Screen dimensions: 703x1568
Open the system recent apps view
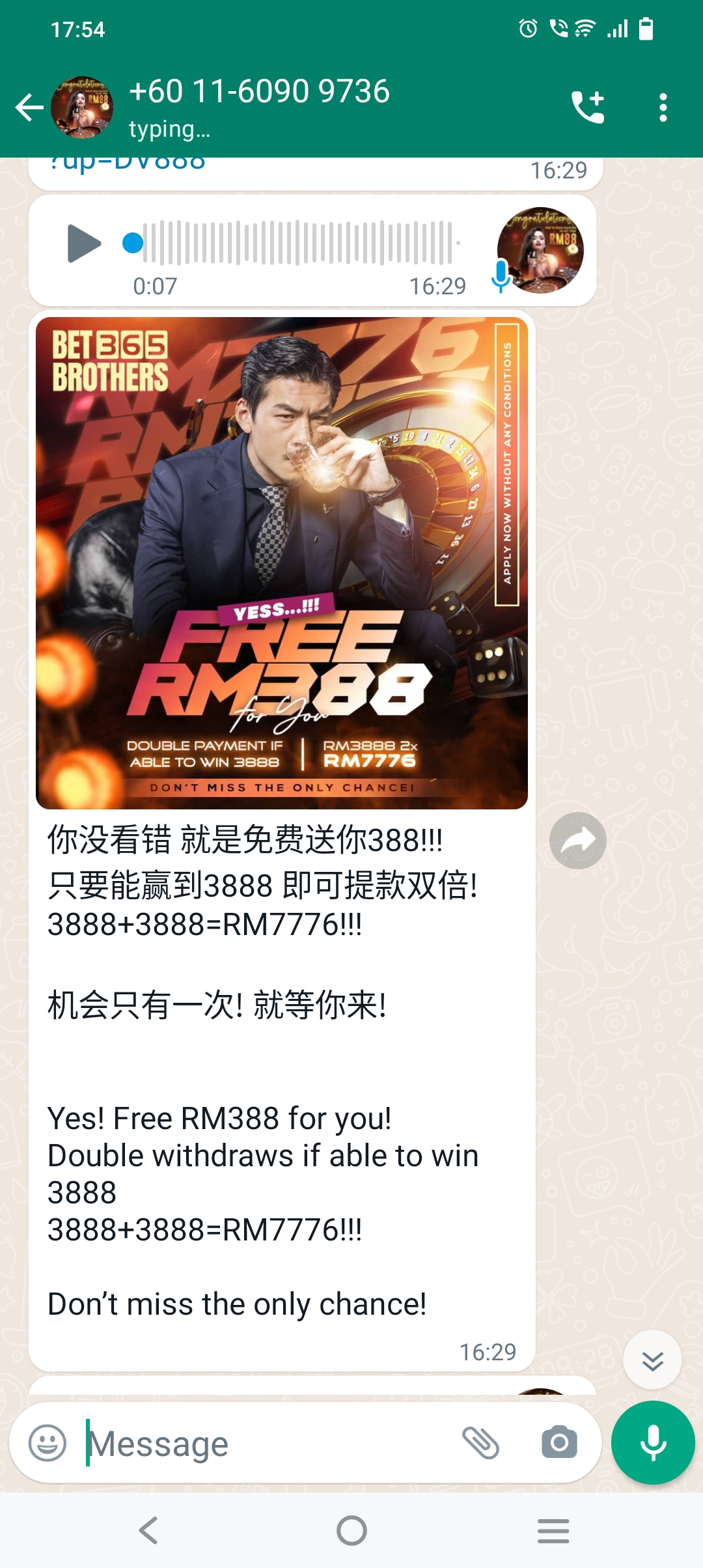pos(553,1530)
